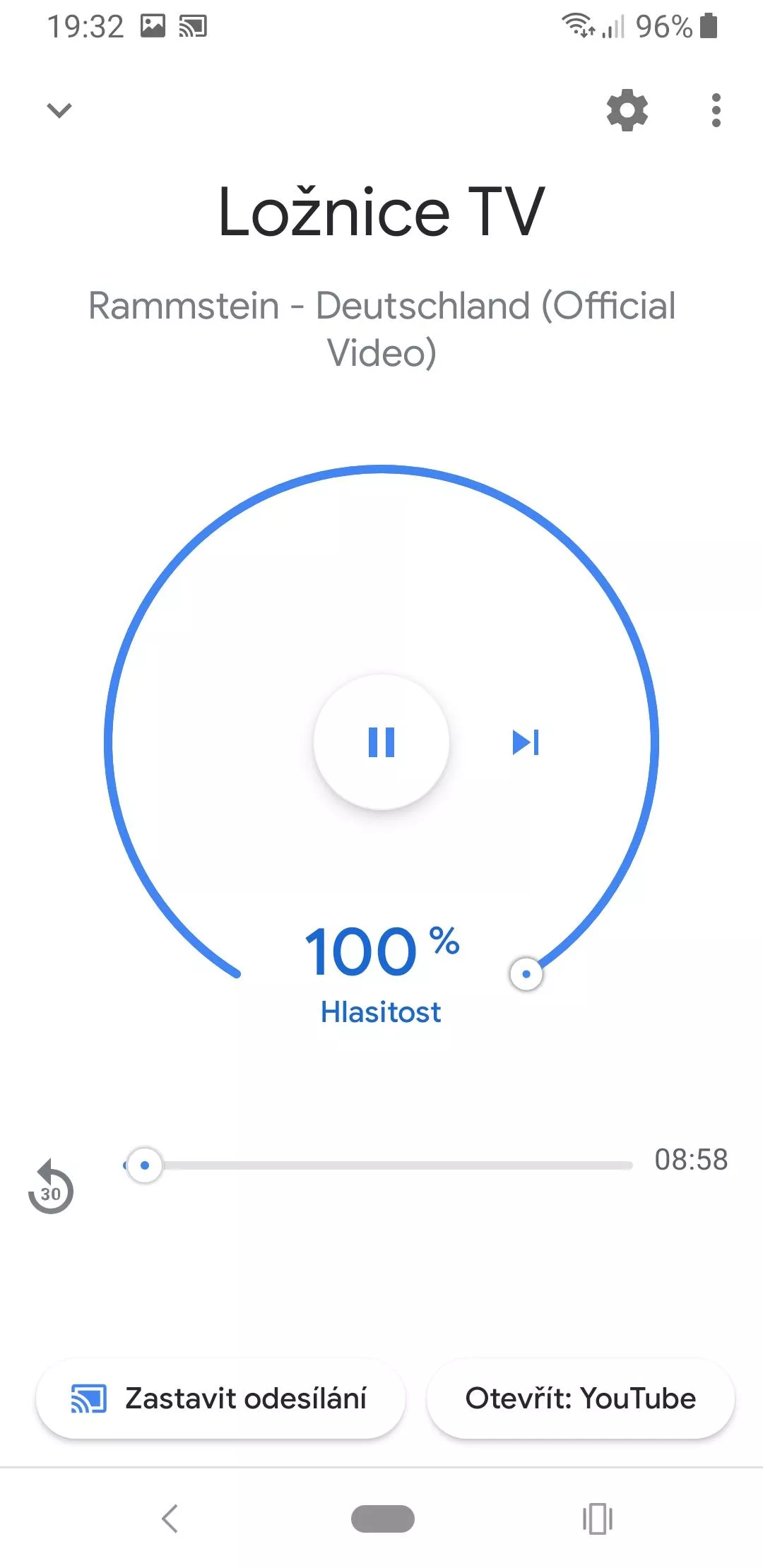Open device settings gear

[627, 110]
